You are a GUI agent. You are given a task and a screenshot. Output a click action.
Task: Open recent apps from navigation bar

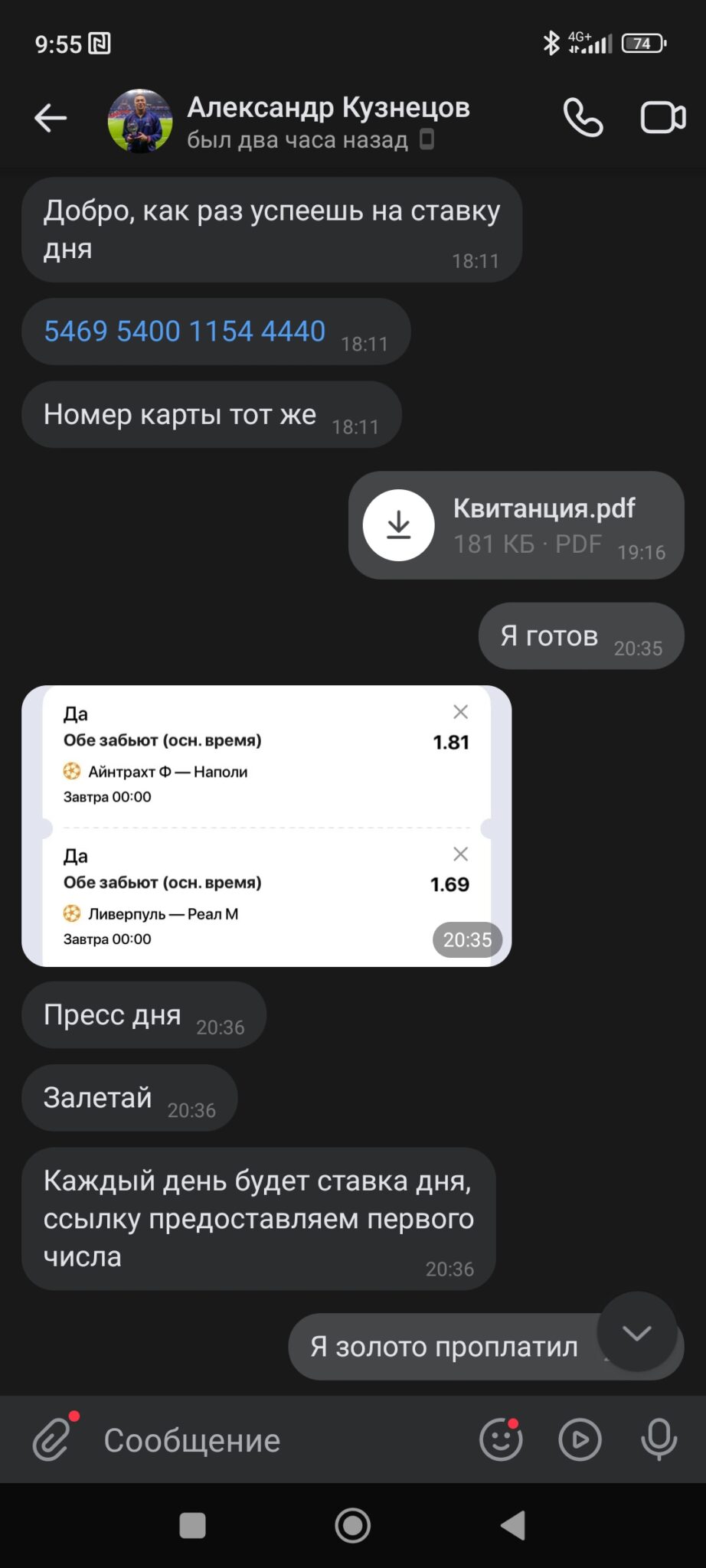(x=192, y=1525)
